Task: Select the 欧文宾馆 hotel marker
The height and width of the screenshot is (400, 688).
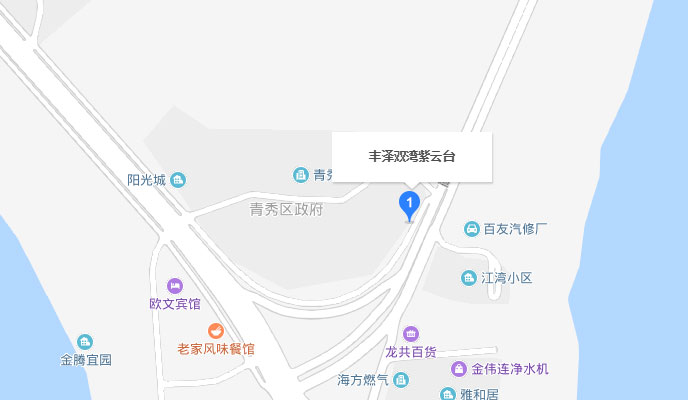Action: [x=176, y=286]
